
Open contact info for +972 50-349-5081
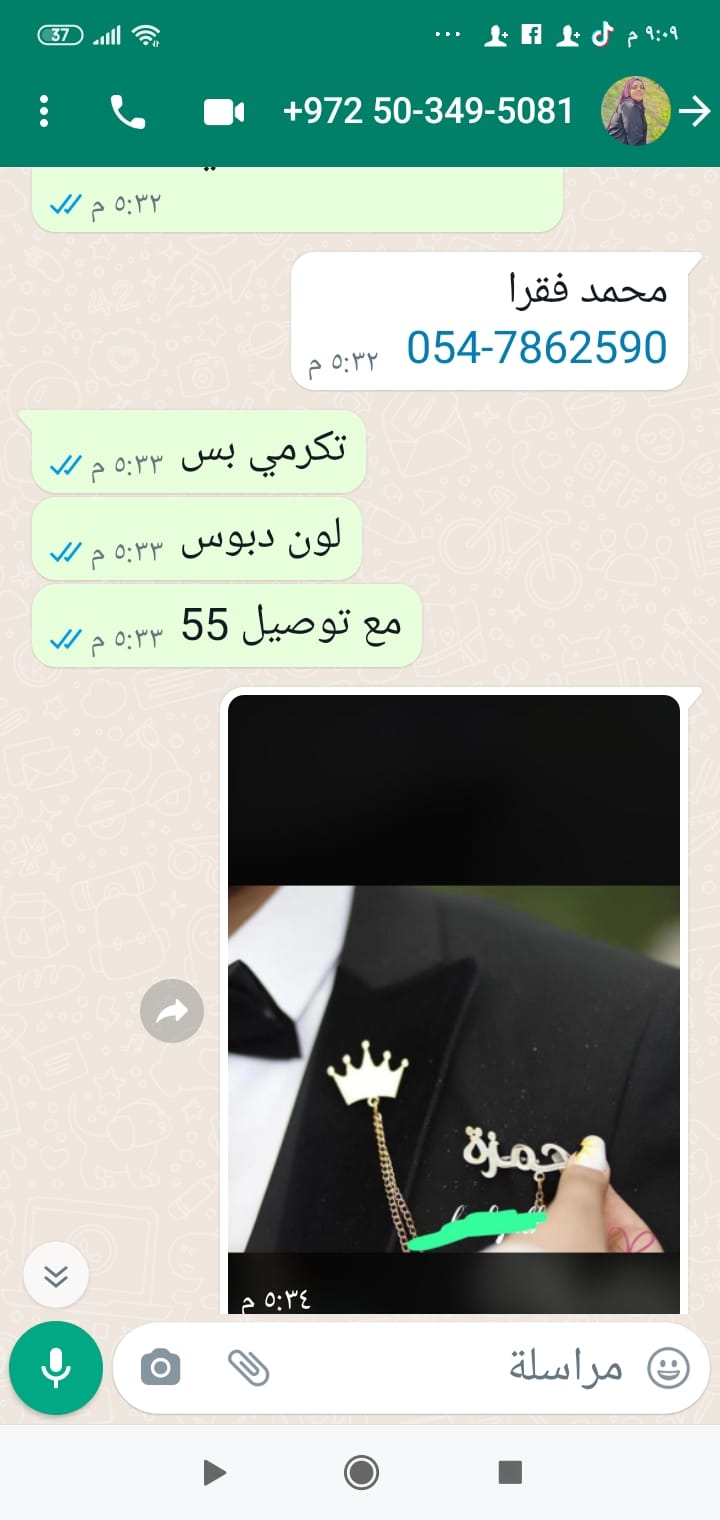[x=428, y=111]
